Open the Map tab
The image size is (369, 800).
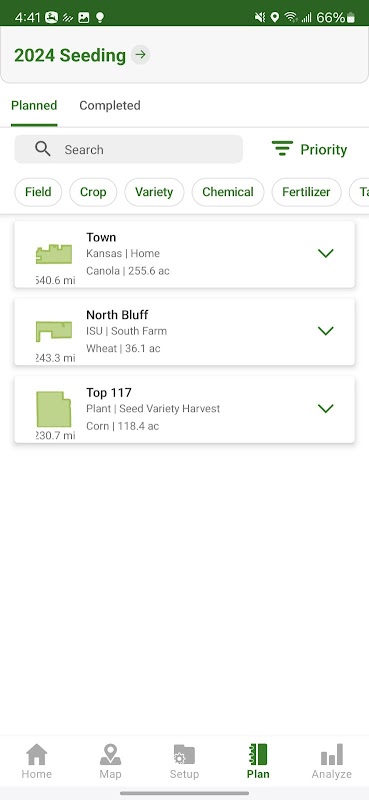coord(110,761)
